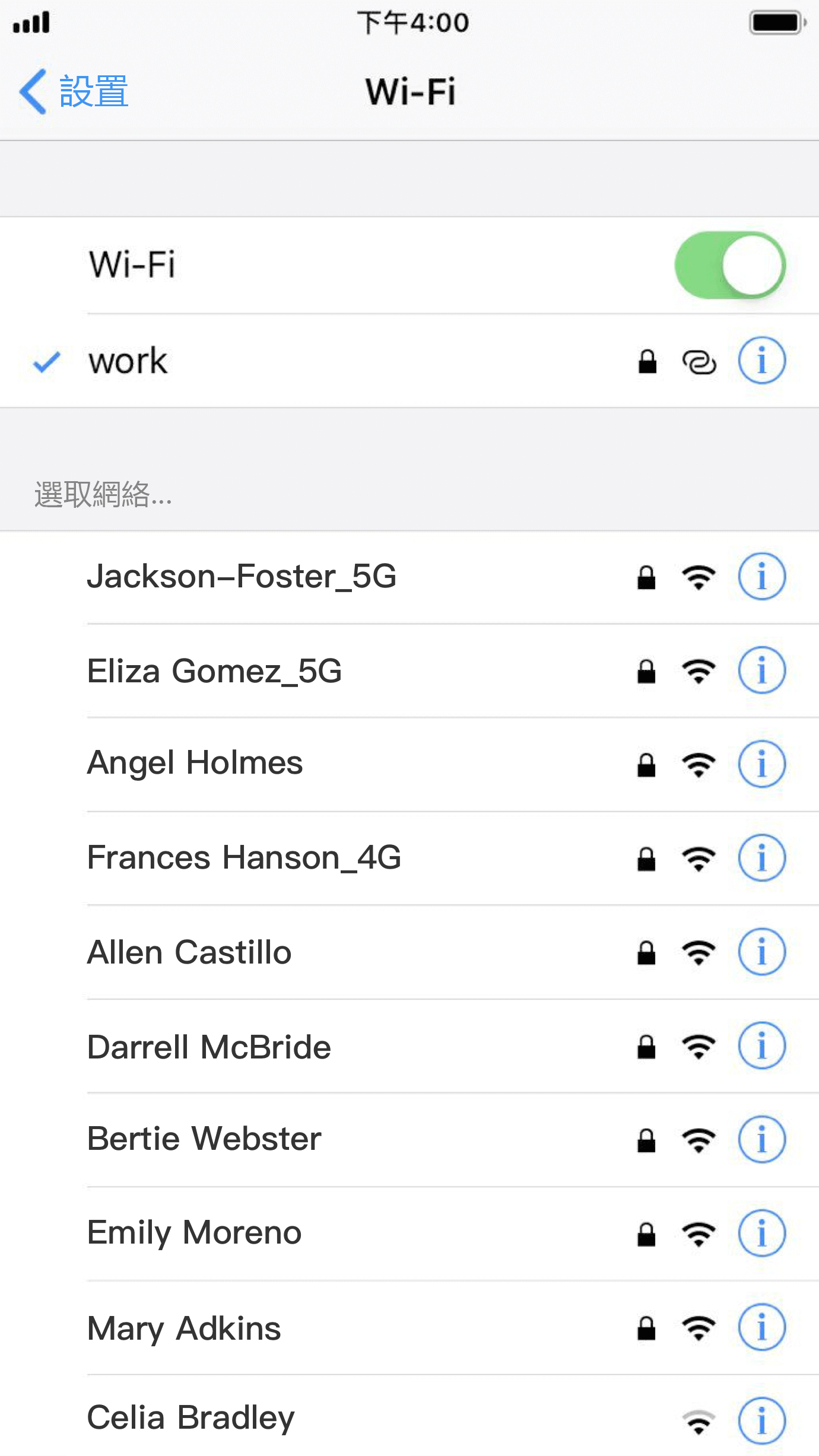
Task: Open info icon for Jackson–Foster_5G
Action: click(762, 577)
